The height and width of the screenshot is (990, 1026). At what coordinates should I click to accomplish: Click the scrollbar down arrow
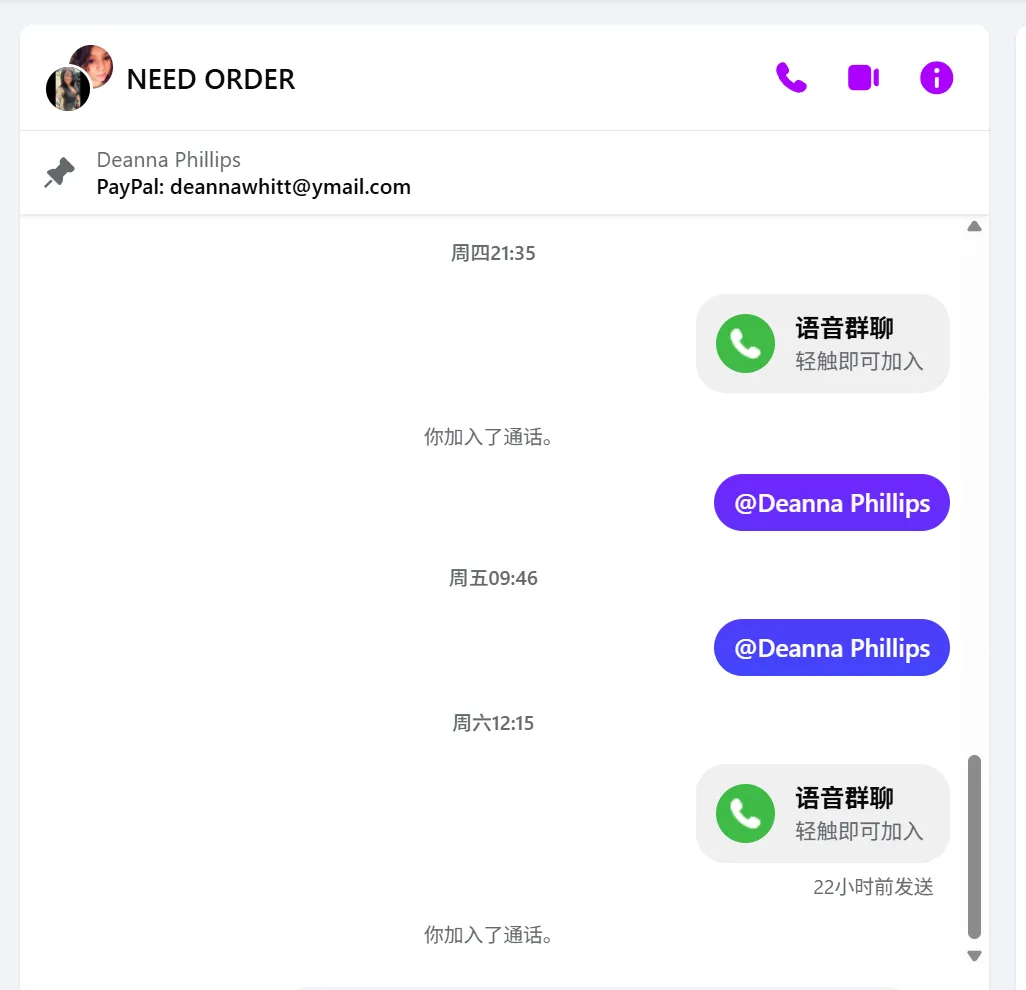(974, 956)
